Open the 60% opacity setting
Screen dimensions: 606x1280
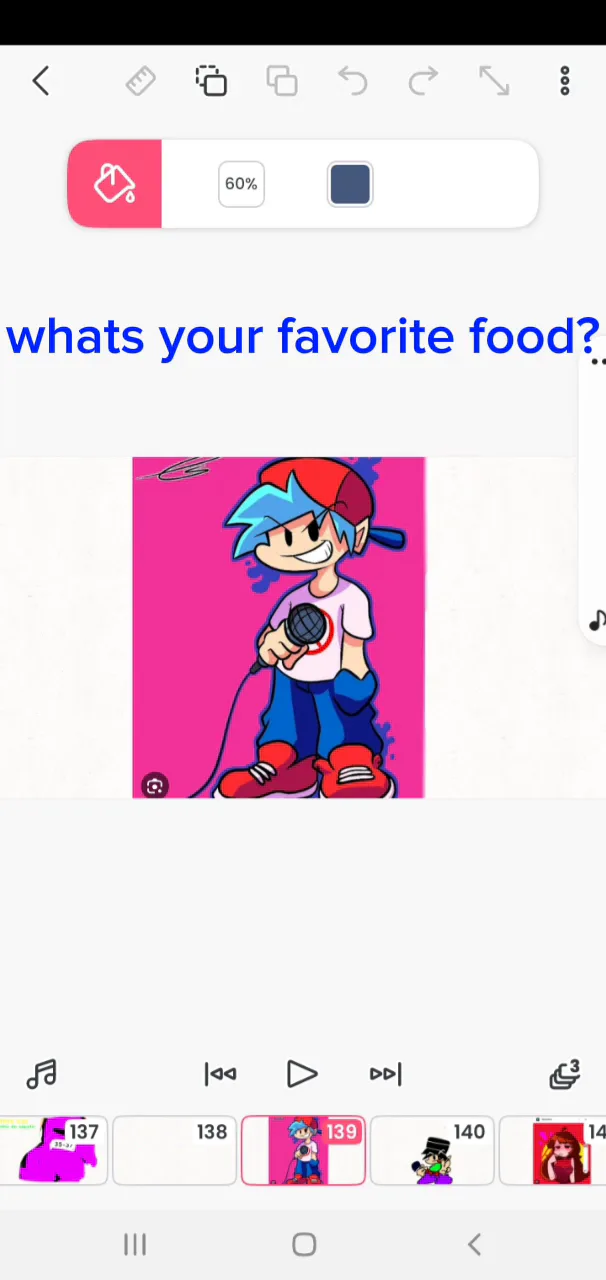point(241,184)
